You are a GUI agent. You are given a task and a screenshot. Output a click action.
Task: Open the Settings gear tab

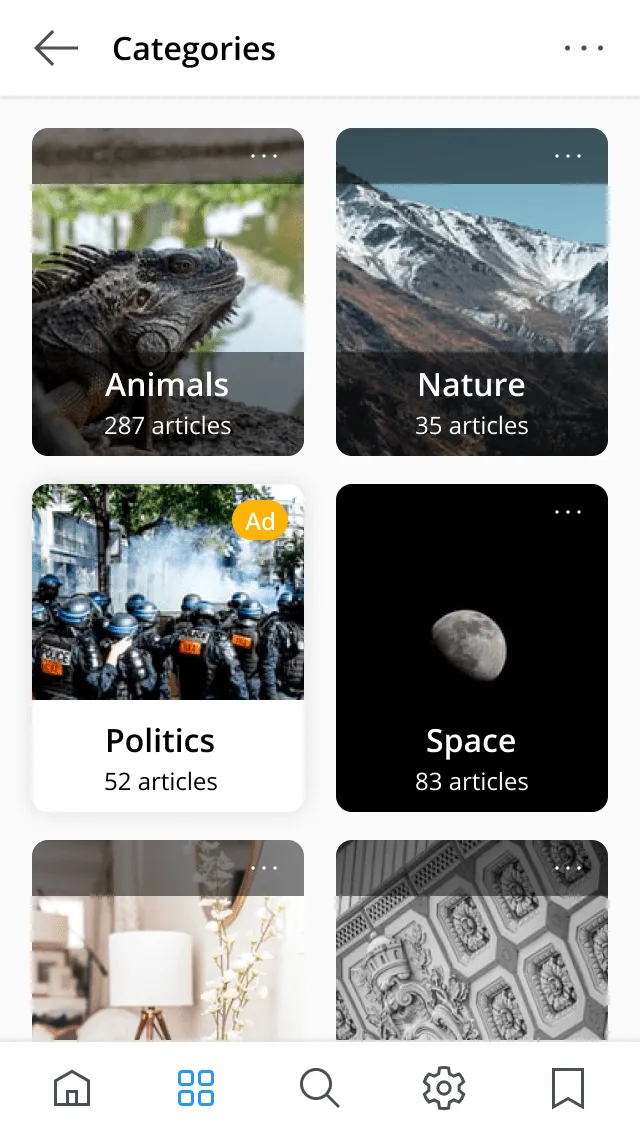point(444,1088)
